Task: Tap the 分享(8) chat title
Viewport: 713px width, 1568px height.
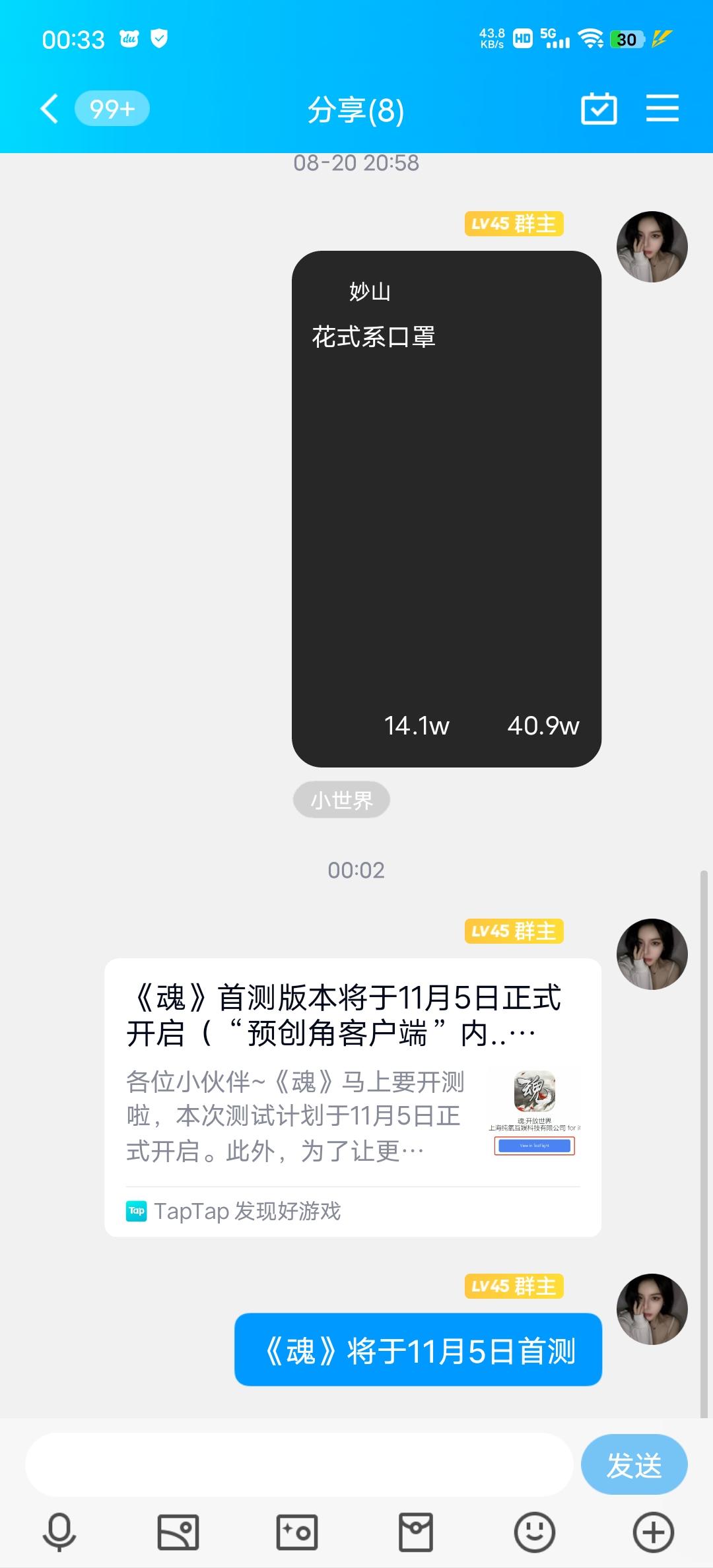Action: click(356, 110)
